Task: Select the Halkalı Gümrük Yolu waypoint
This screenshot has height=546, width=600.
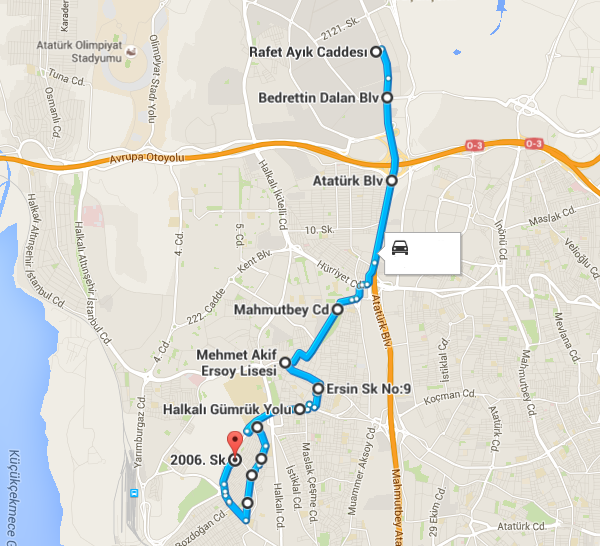Action: pyautogui.click(x=298, y=409)
